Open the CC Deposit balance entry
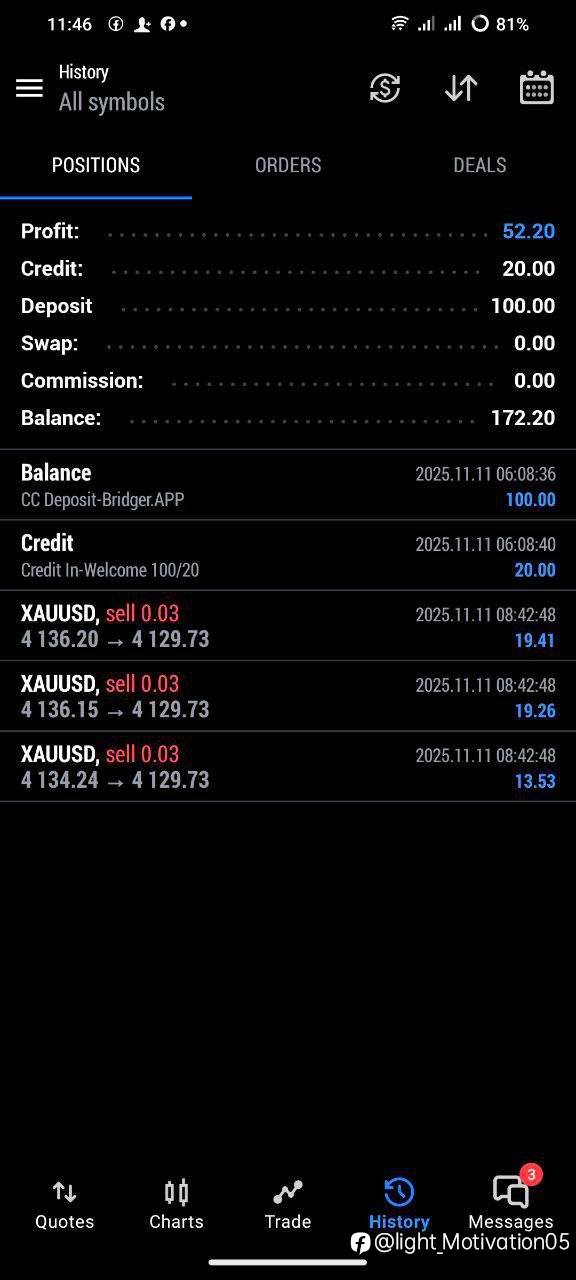This screenshot has width=576, height=1280. tap(288, 485)
